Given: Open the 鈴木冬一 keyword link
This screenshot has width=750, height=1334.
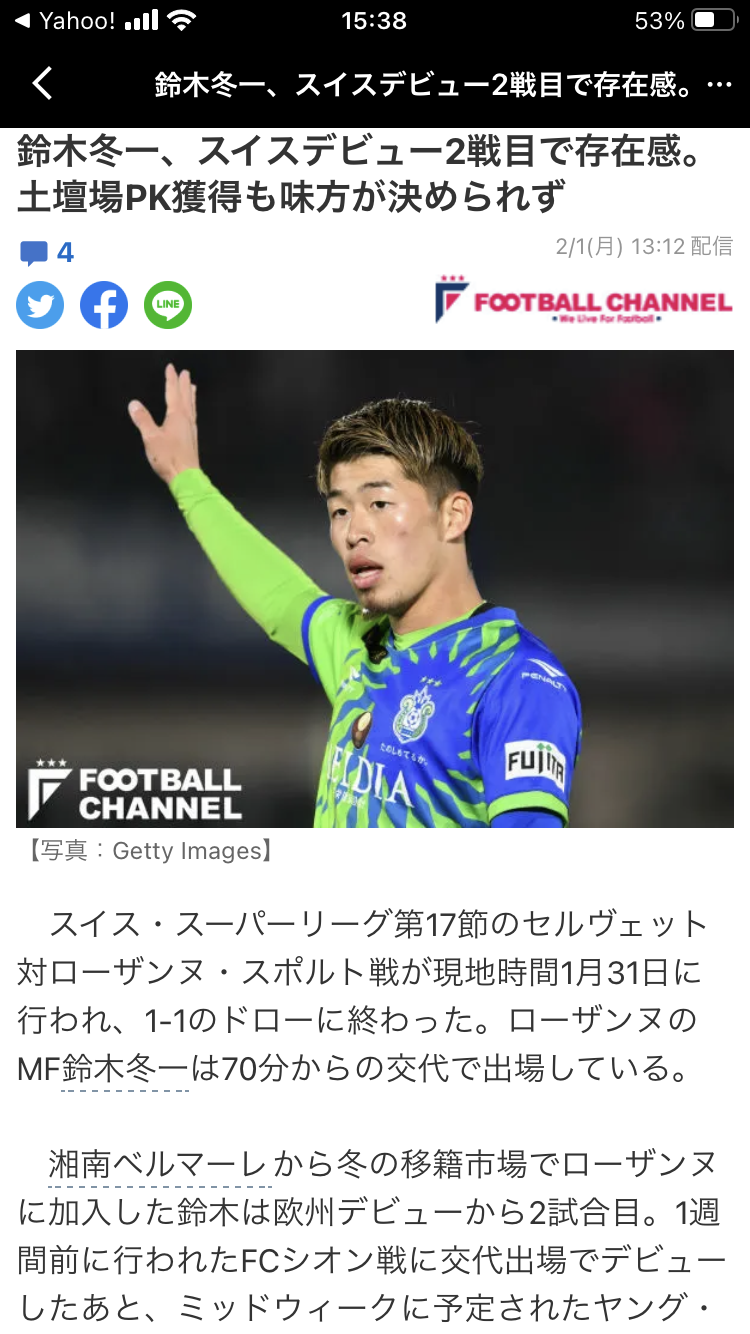Looking at the screenshot, I should click(x=124, y=1068).
